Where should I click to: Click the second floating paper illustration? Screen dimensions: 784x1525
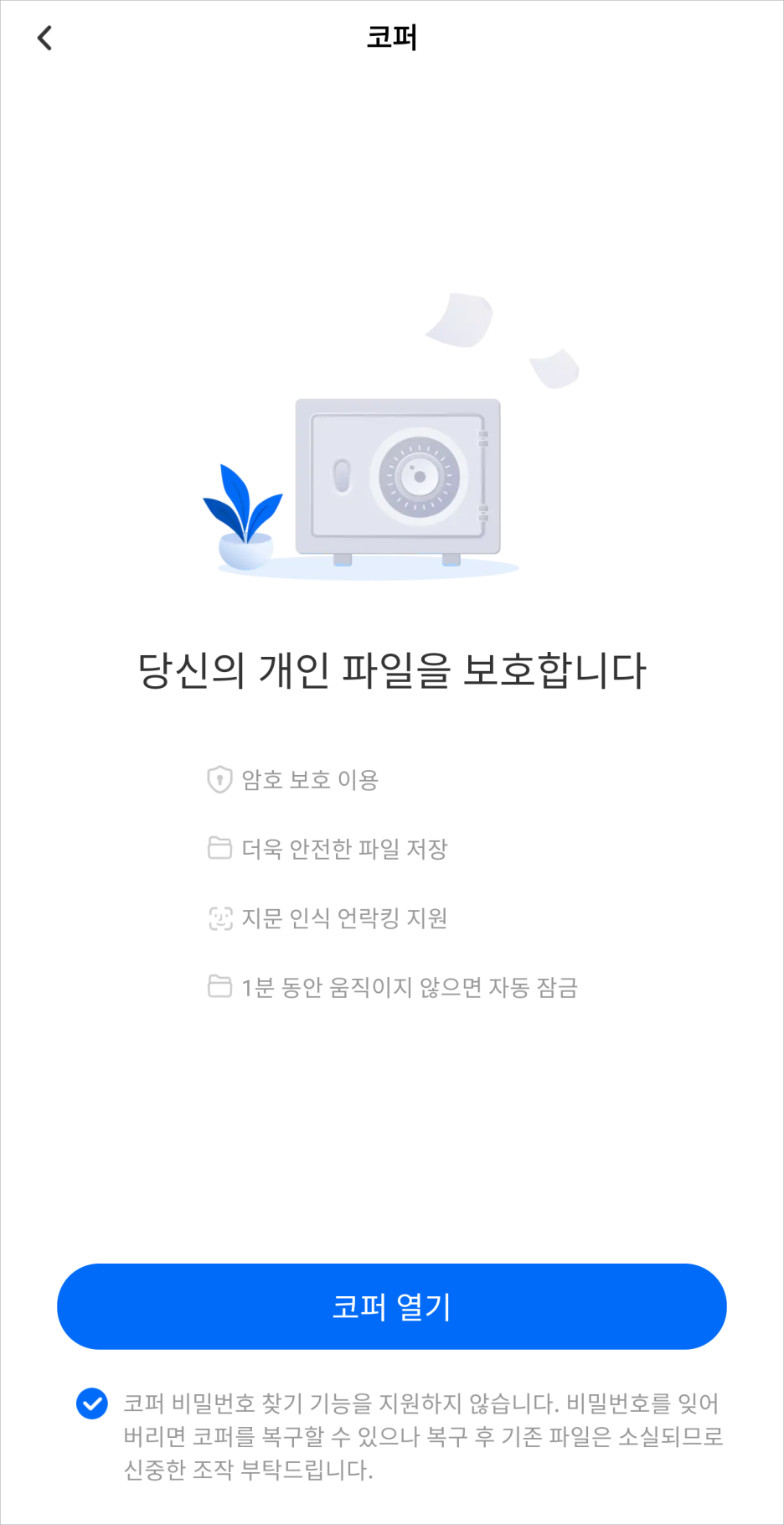coord(555,369)
